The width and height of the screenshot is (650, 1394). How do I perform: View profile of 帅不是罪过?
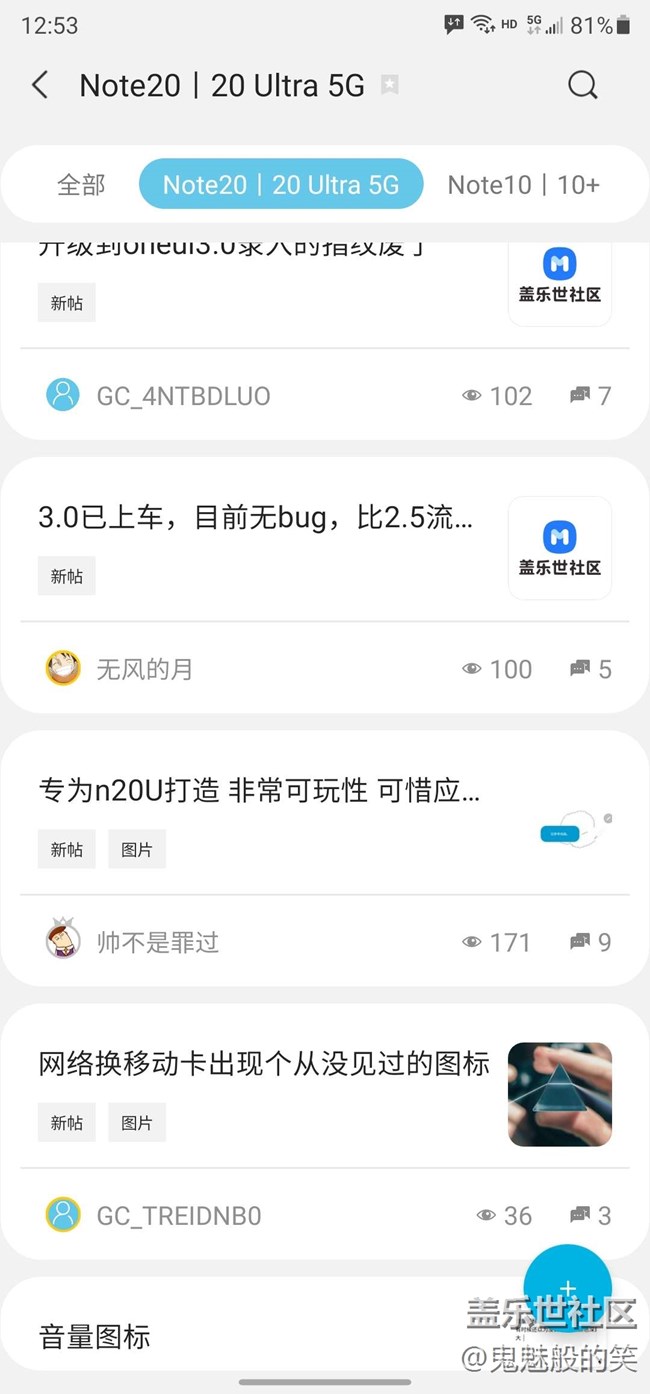coord(157,942)
